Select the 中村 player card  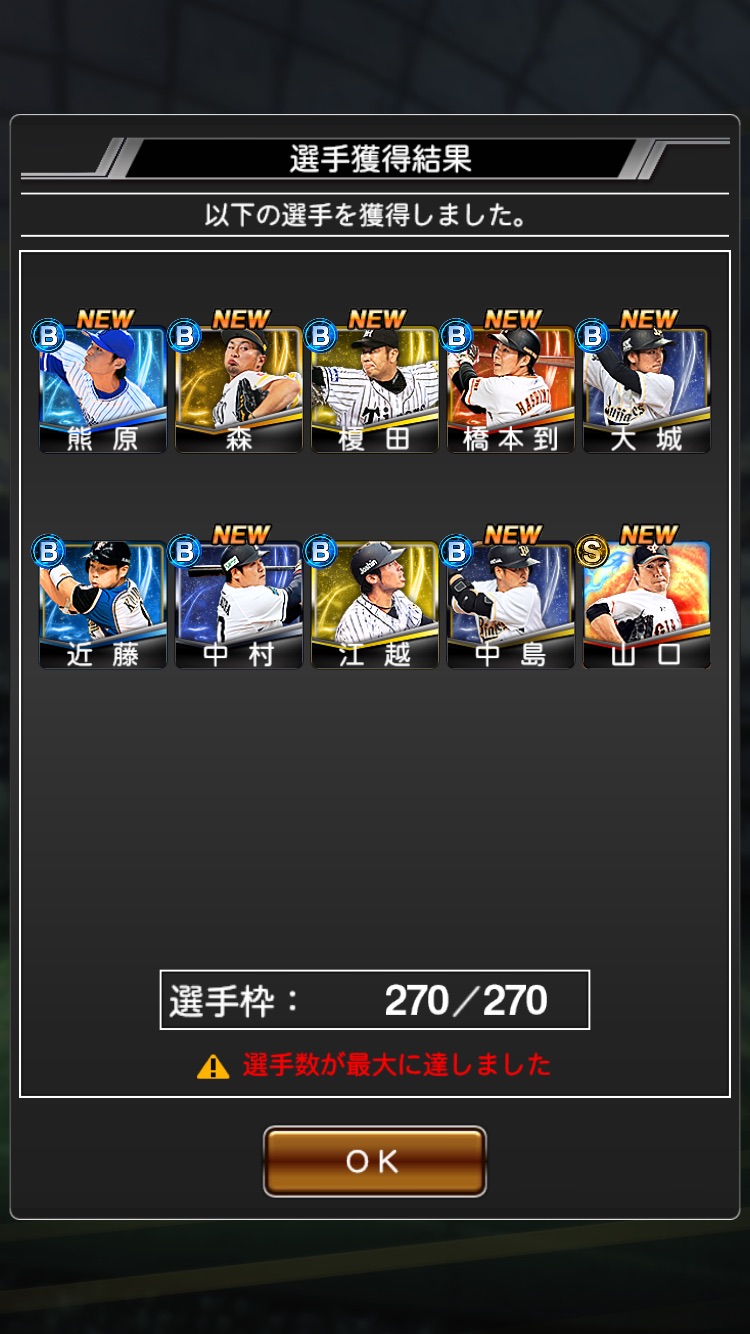click(x=239, y=605)
